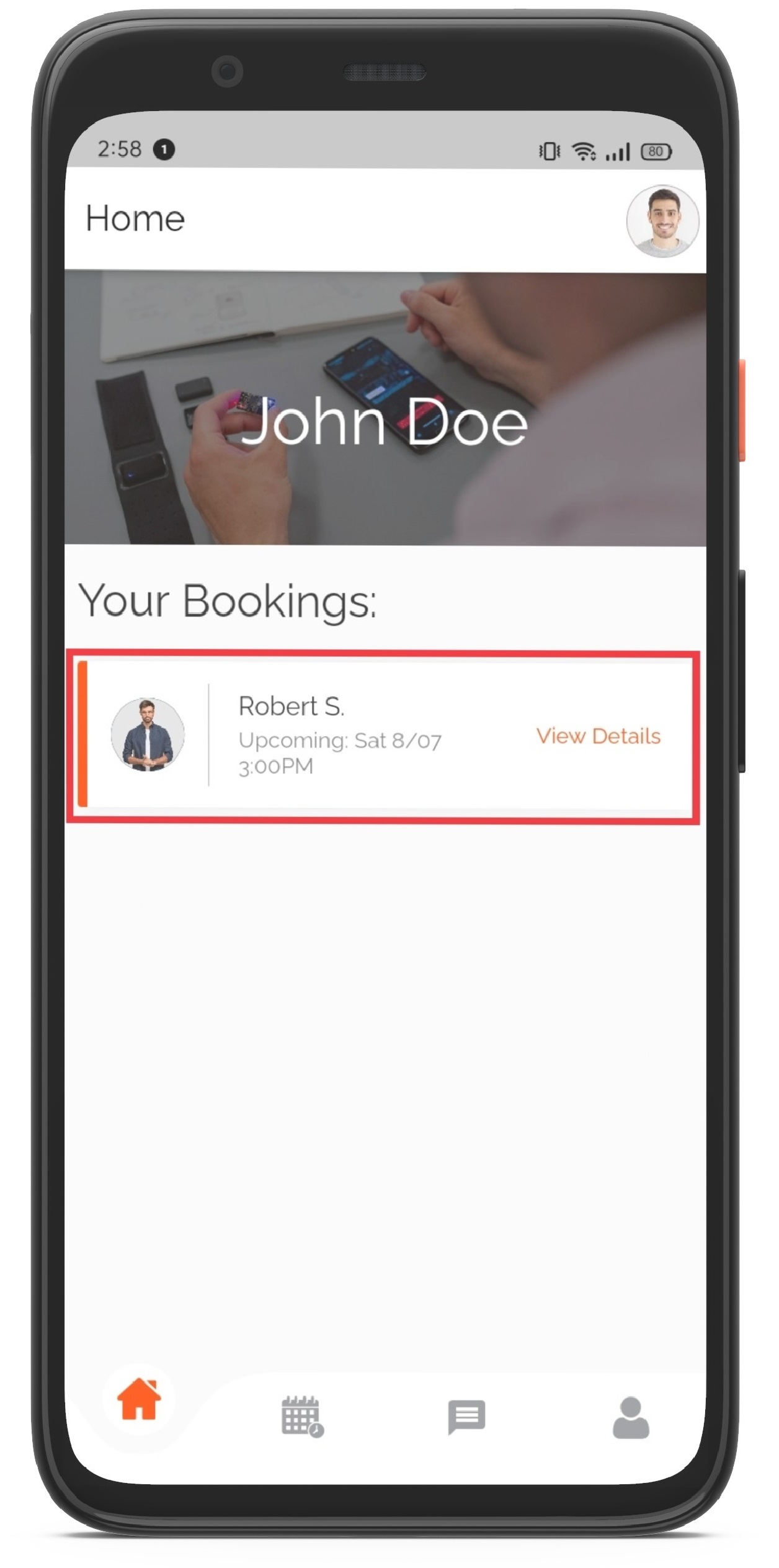The width and height of the screenshot is (779, 1568).
Task: Go to the messages tab
Action: click(466, 1417)
